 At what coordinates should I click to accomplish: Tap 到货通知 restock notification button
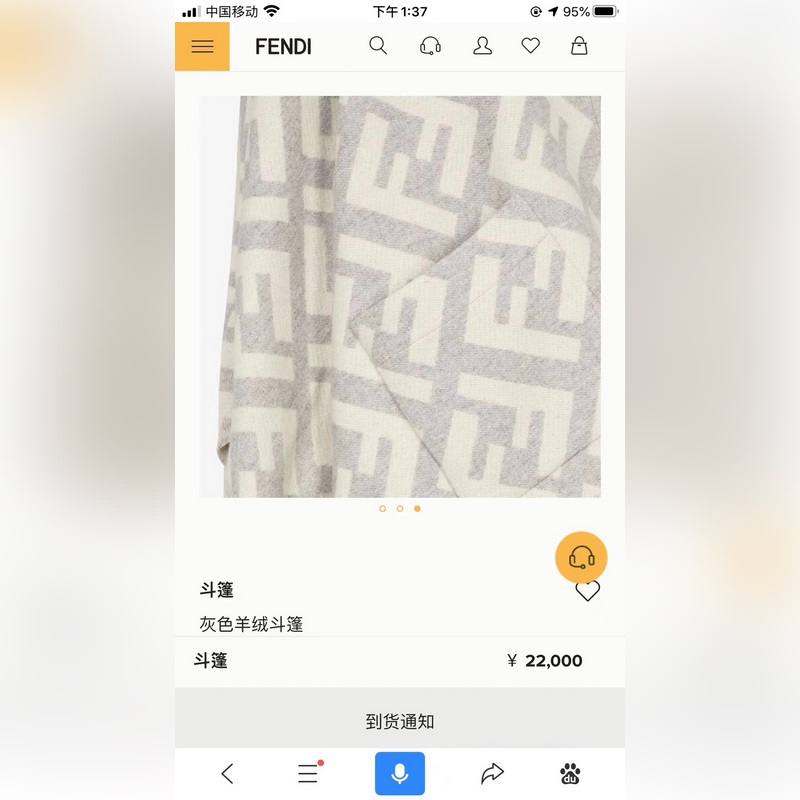click(x=400, y=721)
